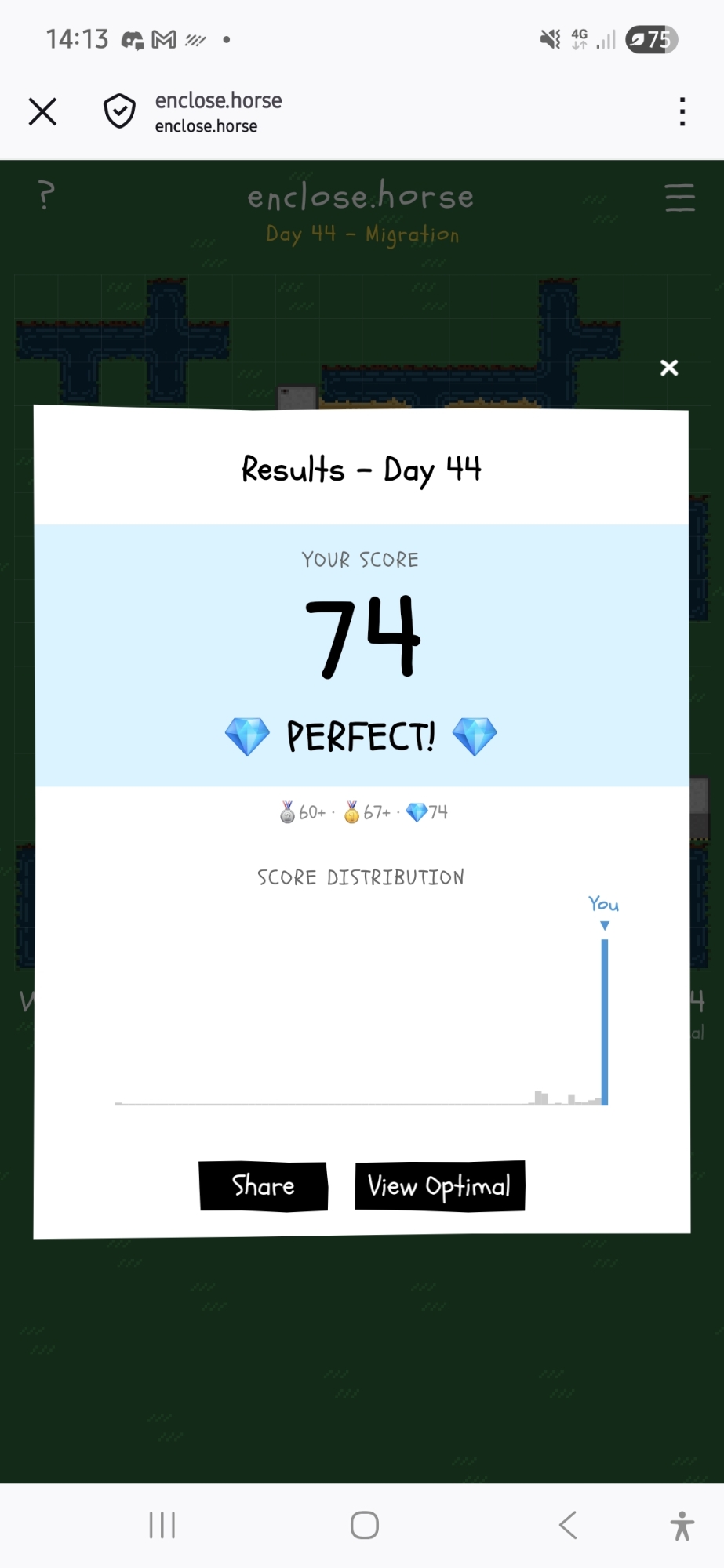Open the browser overflow menu
Image resolution: width=724 pixels, height=1568 pixels.
coord(682,111)
